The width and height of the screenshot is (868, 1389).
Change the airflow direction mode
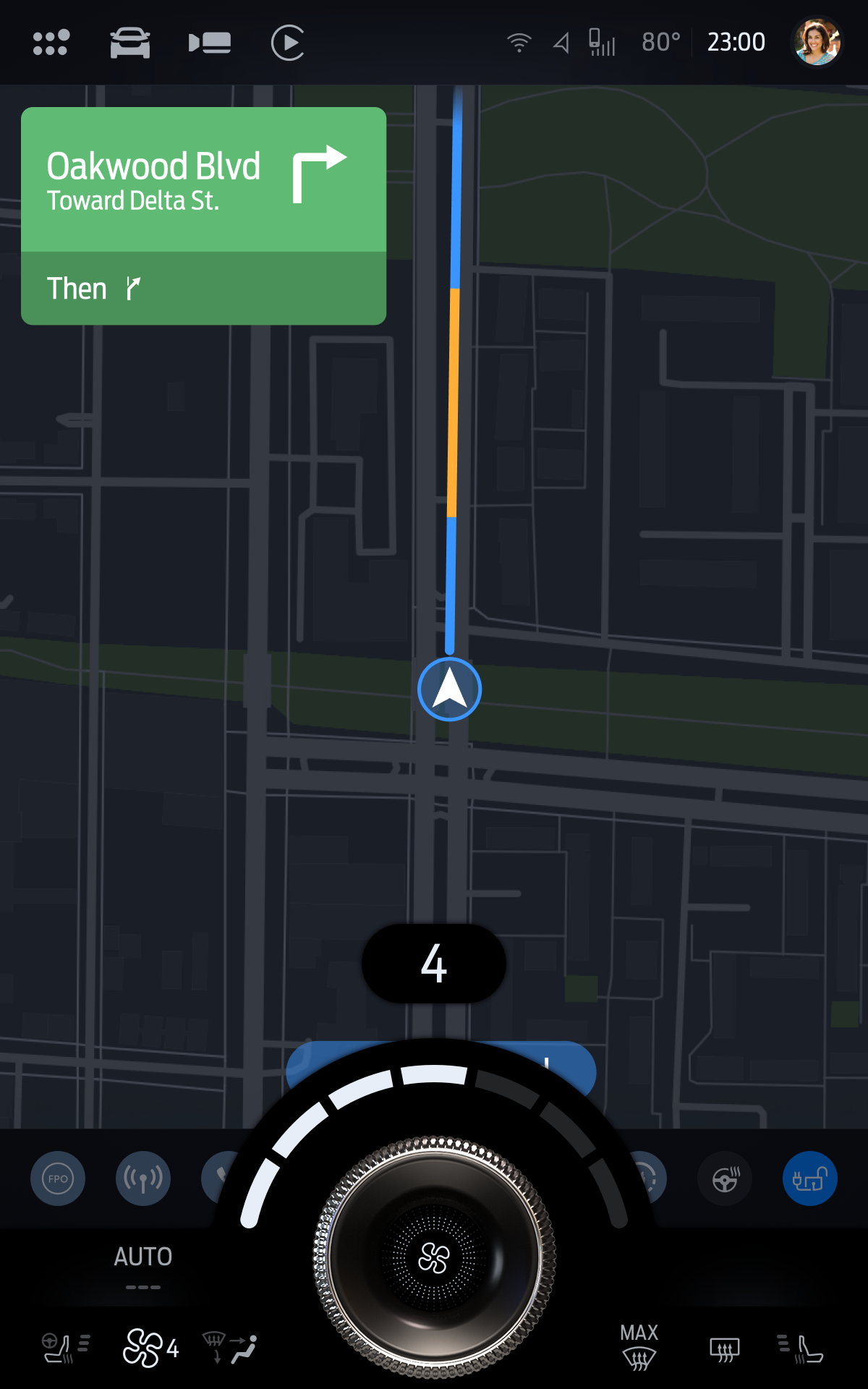click(x=230, y=1348)
